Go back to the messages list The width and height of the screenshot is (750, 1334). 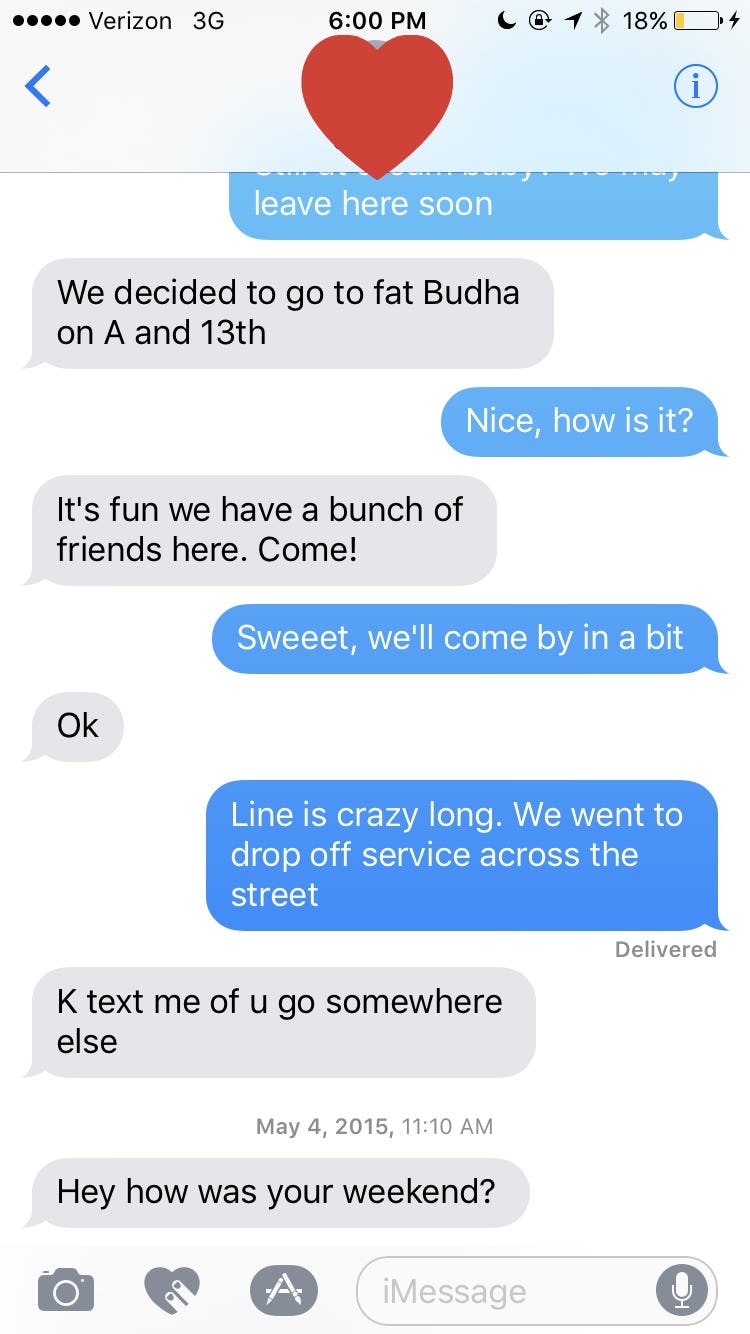click(38, 86)
